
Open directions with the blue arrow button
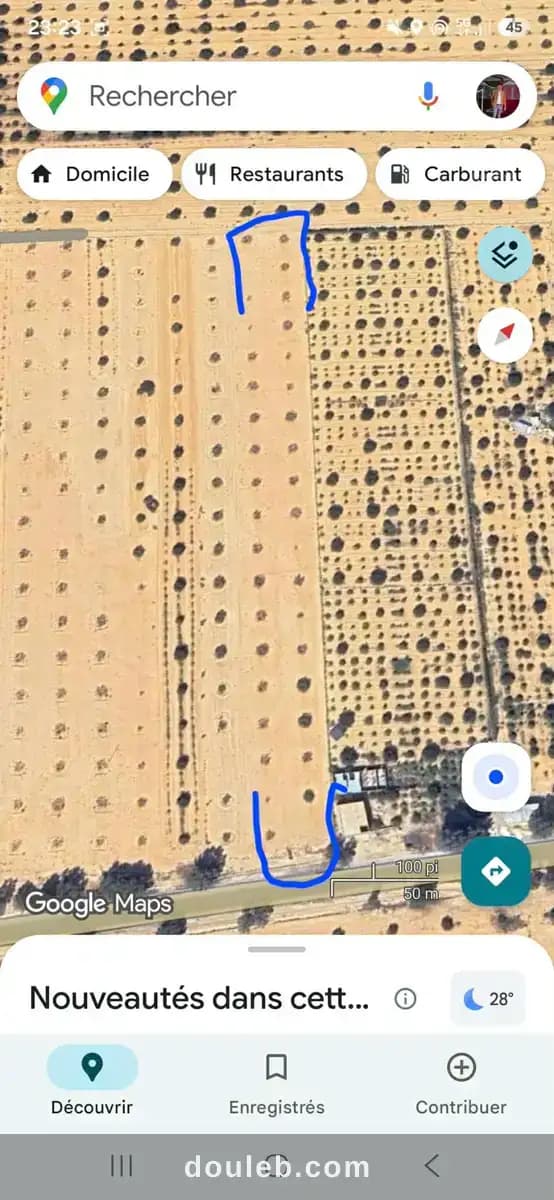click(x=496, y=871)
